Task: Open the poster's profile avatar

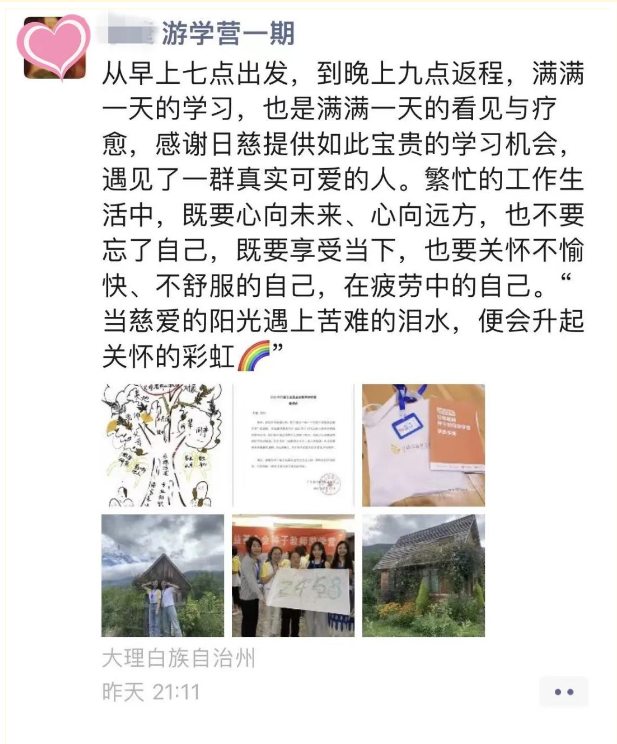Action: coord(55,47)
